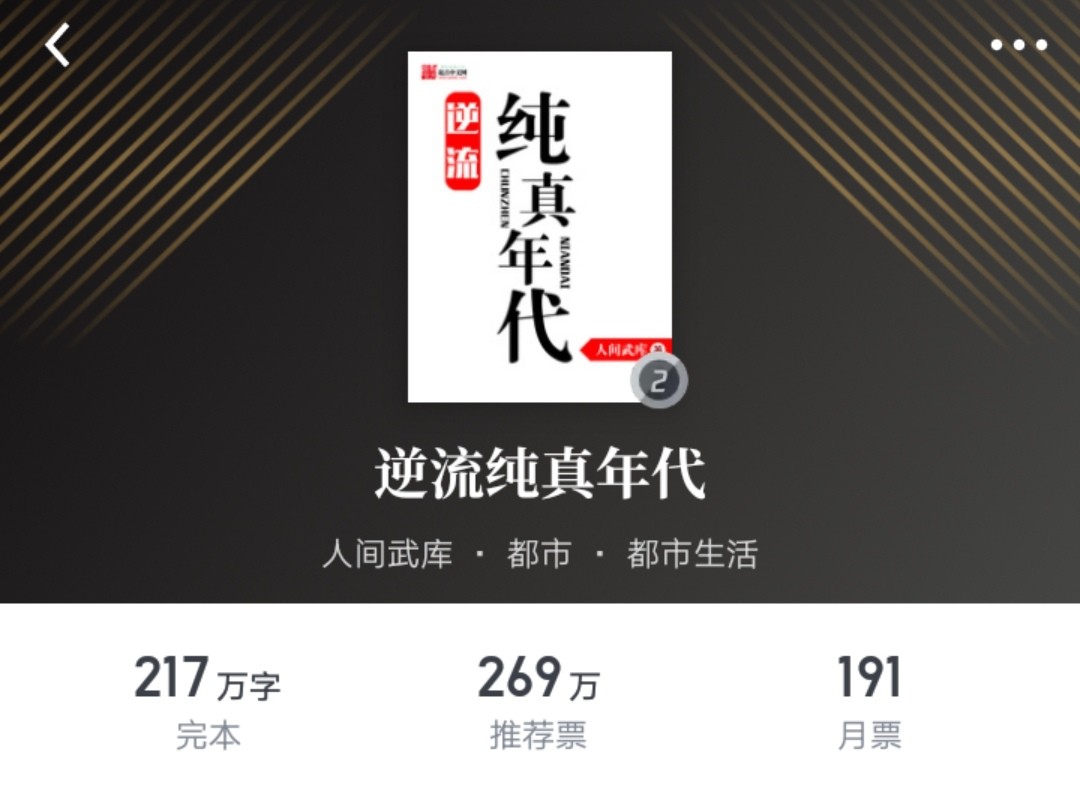Viewport: 1080px width, 786px height.
Task: Open the 推荐票 recommendation votes
Action: click(538, 702)
